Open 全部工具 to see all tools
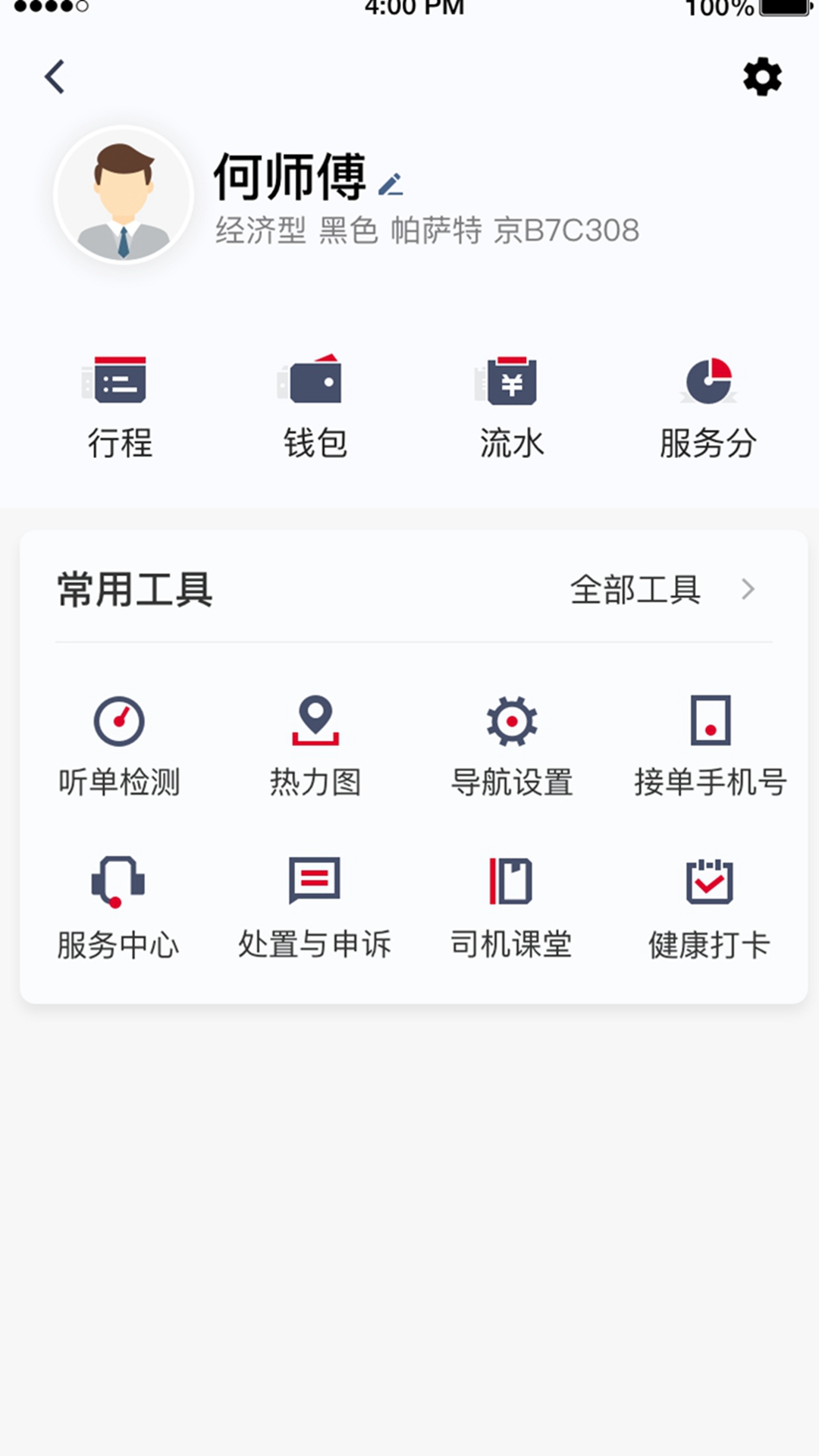819x1456 pixels. tap(661, 589)
